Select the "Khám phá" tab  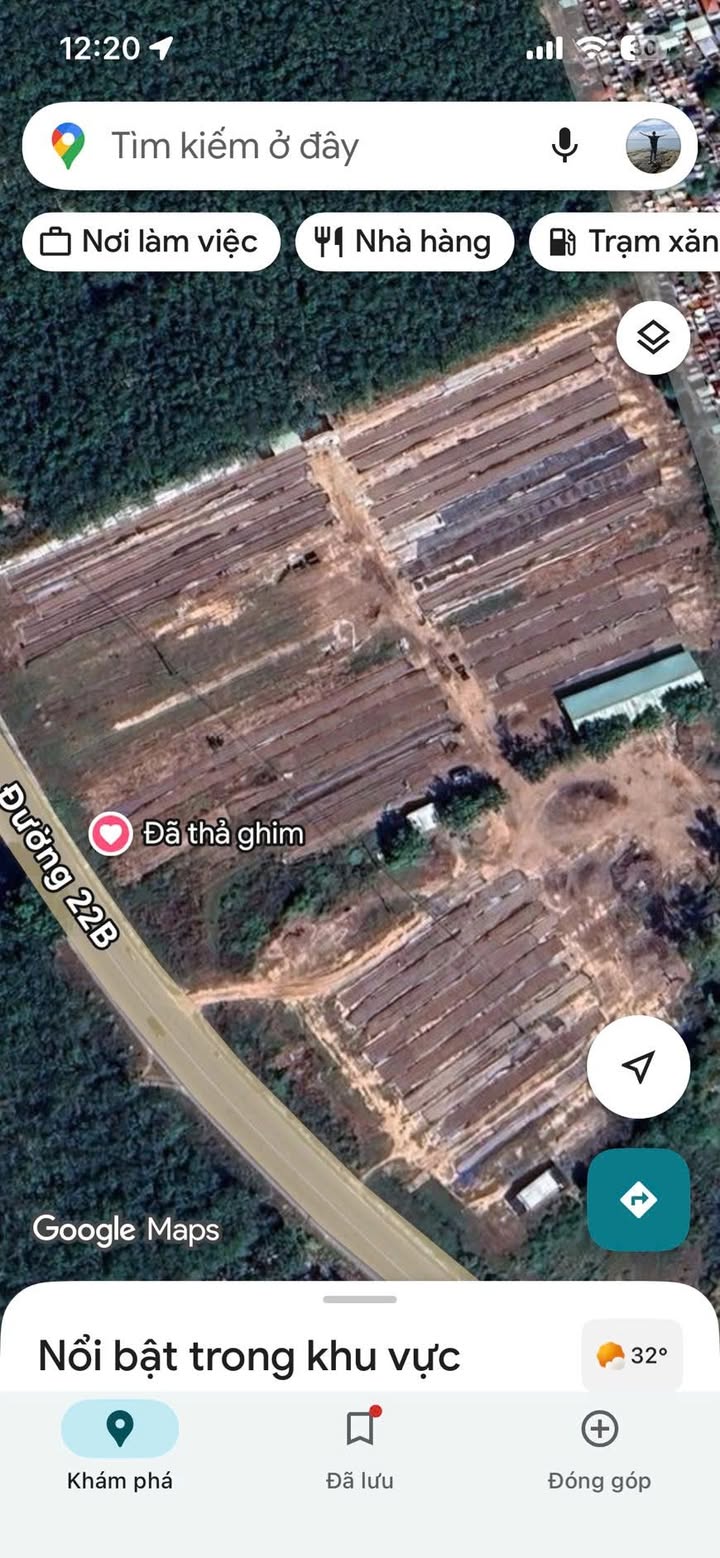point(120,1447)
